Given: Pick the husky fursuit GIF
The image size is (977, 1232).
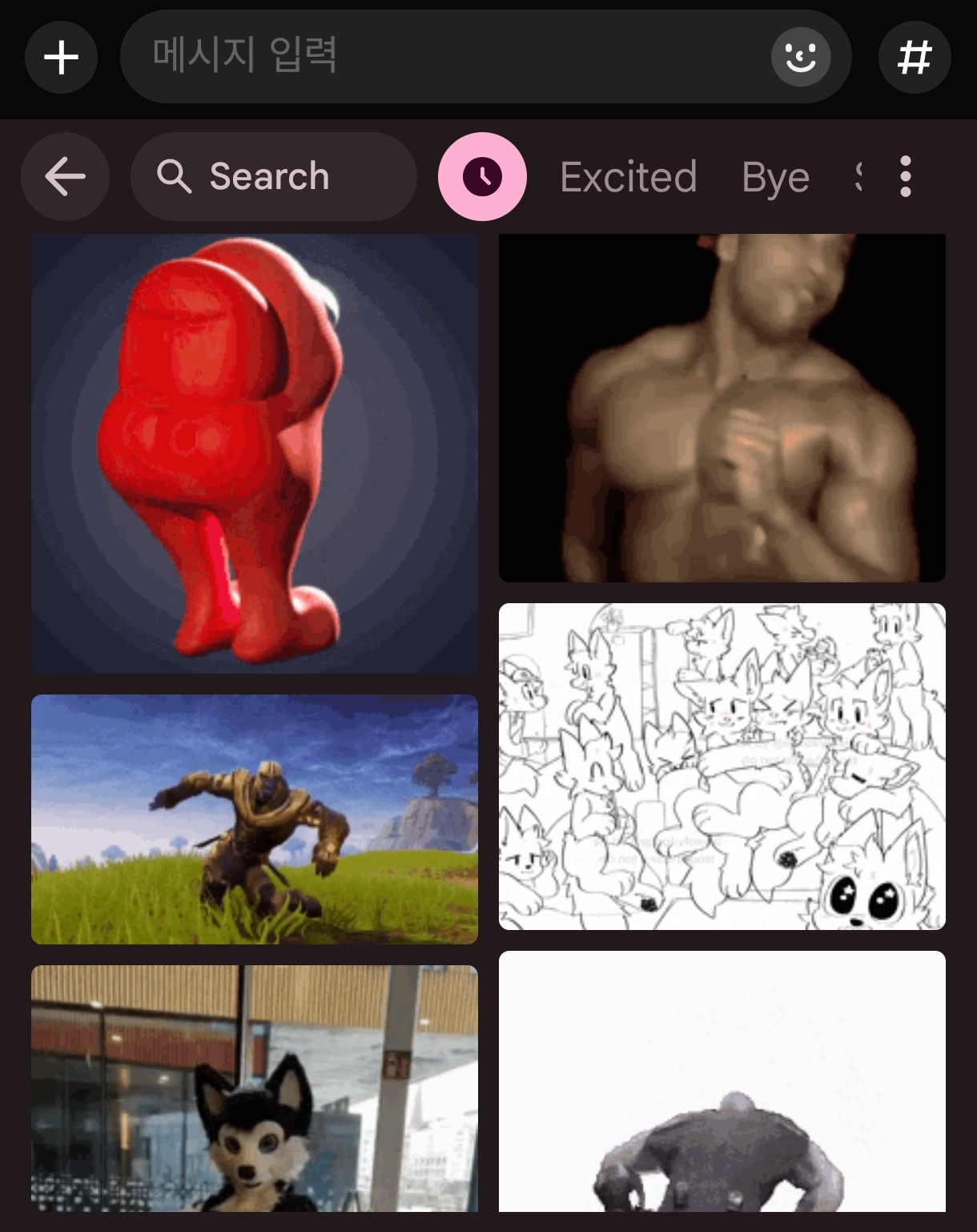Looking at the screenshot, I should pos(255,1087).
